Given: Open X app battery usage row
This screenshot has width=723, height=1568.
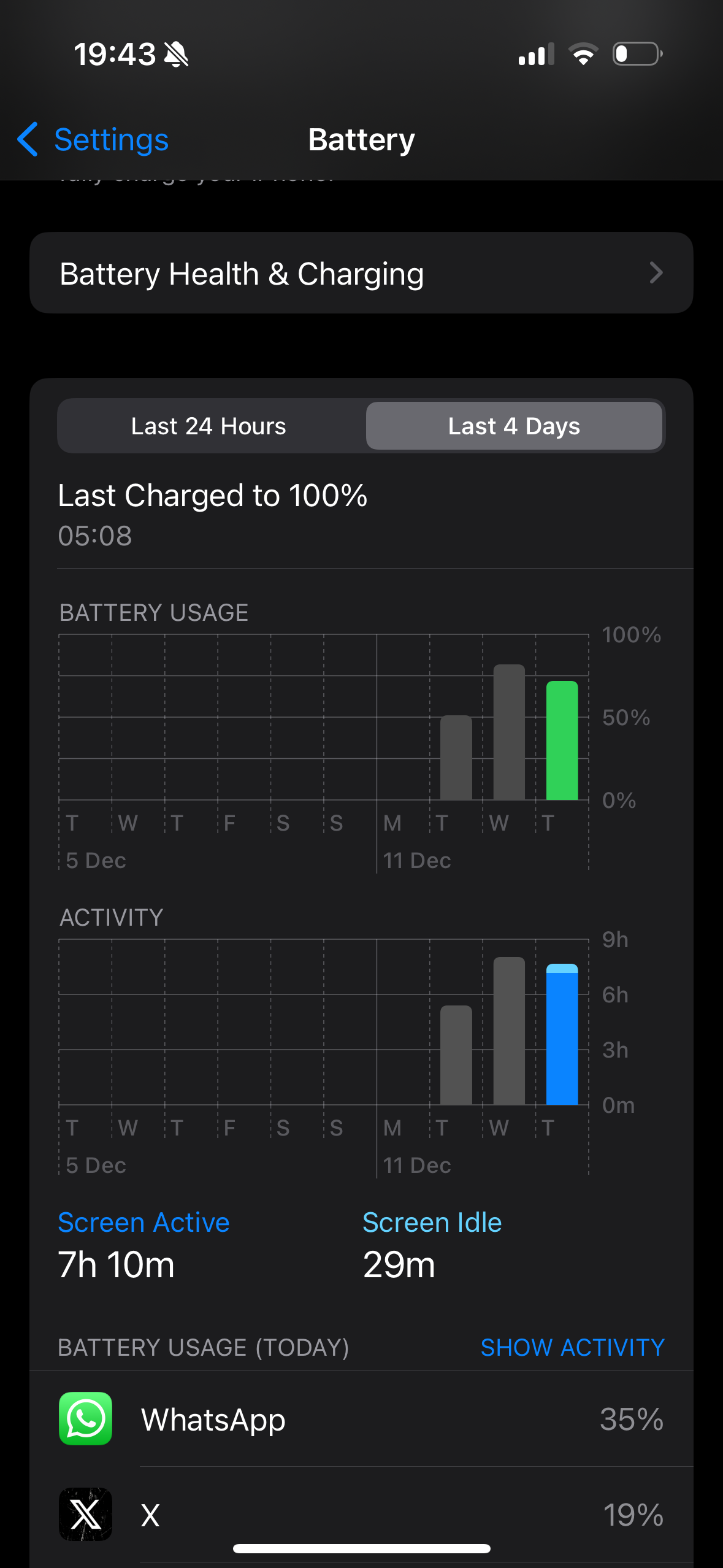Looking at the screenshot, I should pyautogui.click(x=361, y=1515).
